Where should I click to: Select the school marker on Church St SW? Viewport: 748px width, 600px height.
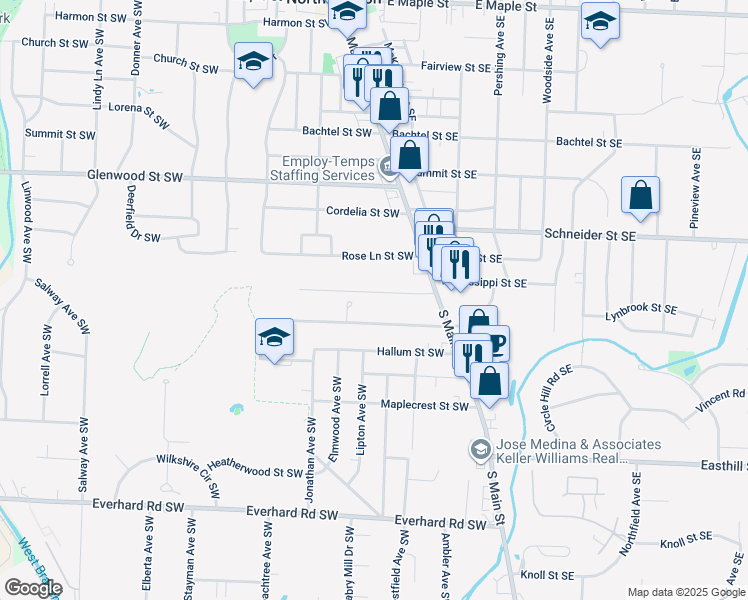254,65
